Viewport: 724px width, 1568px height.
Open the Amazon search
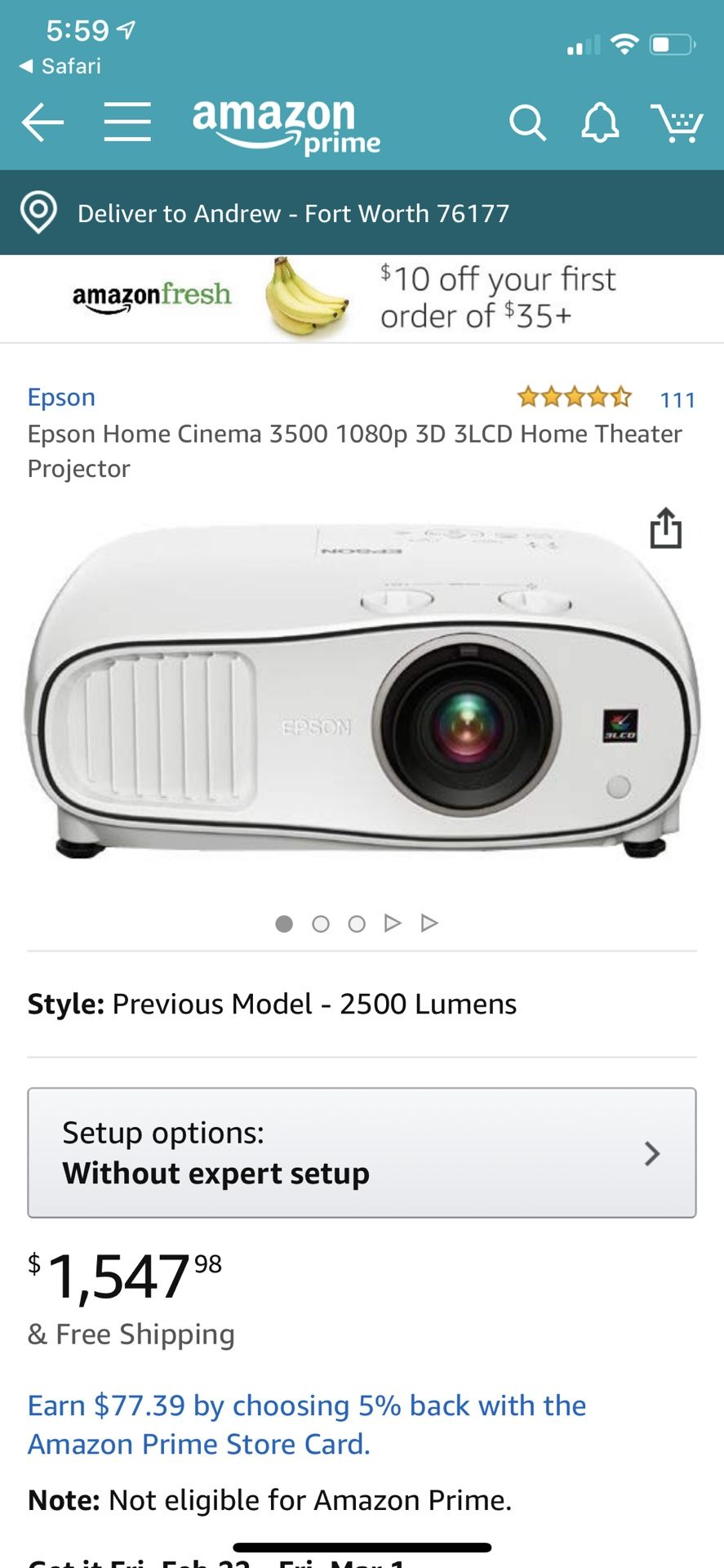528,122
